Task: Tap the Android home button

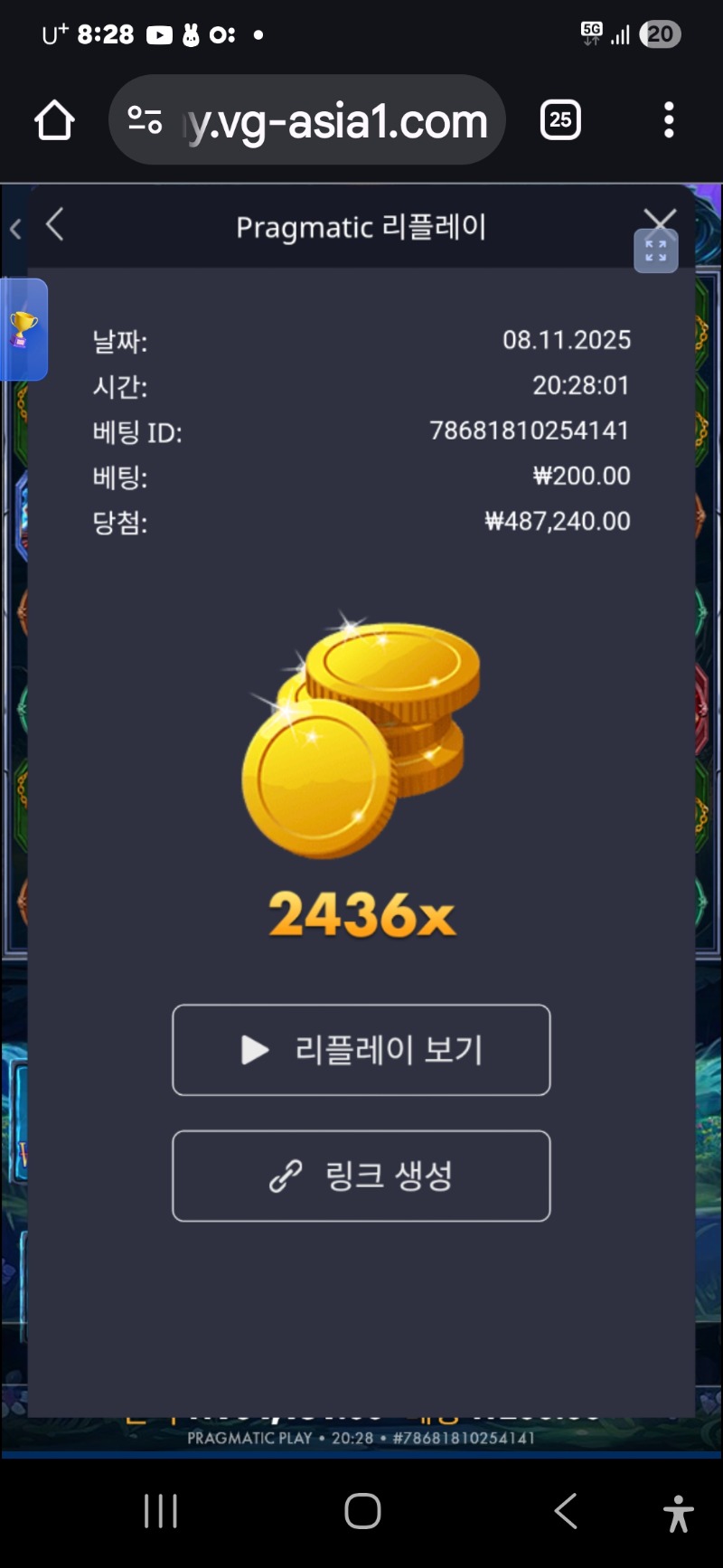Action: tap(361, 1508)
